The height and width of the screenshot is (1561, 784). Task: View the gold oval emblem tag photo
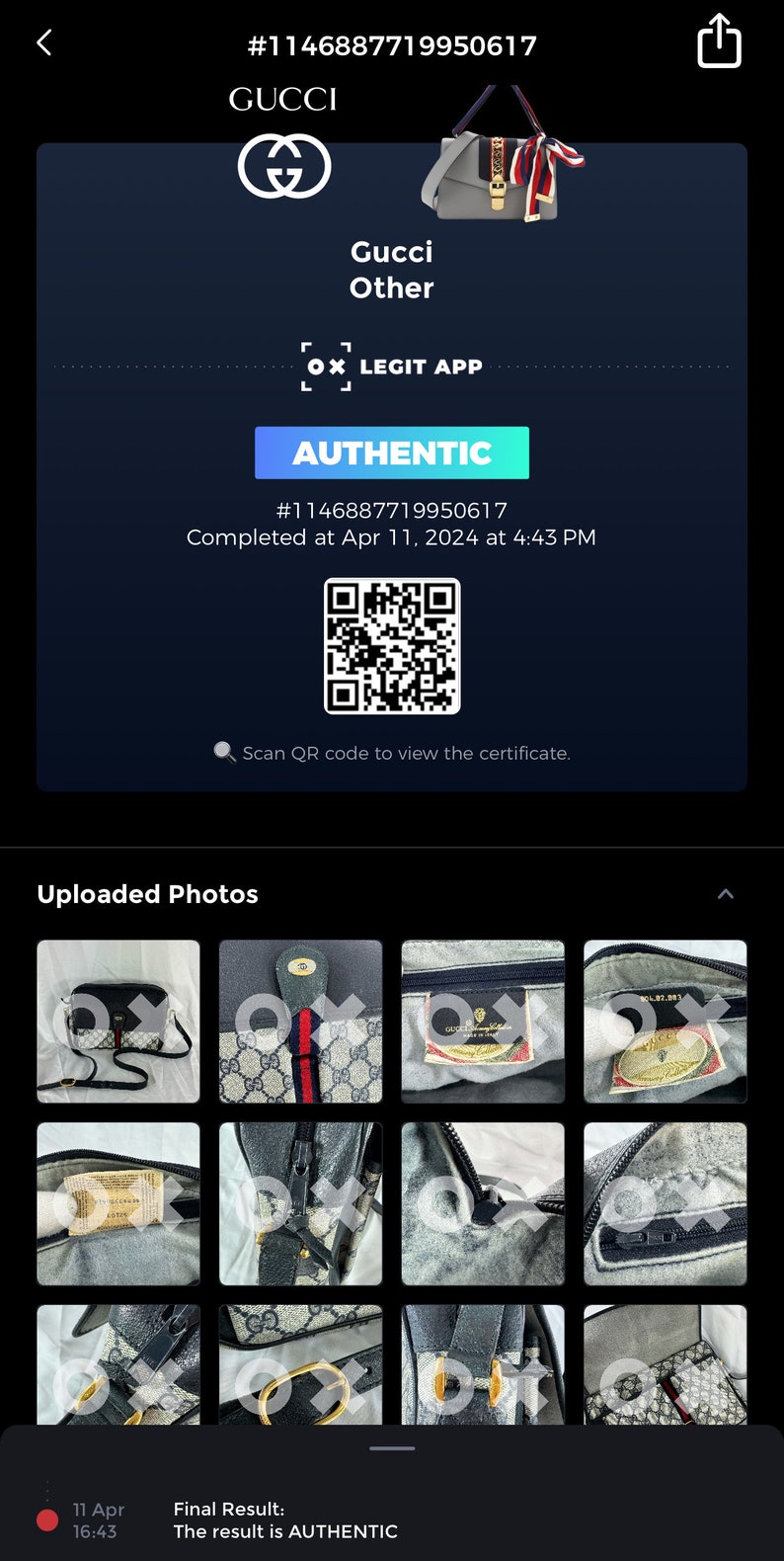point(666,1022)
